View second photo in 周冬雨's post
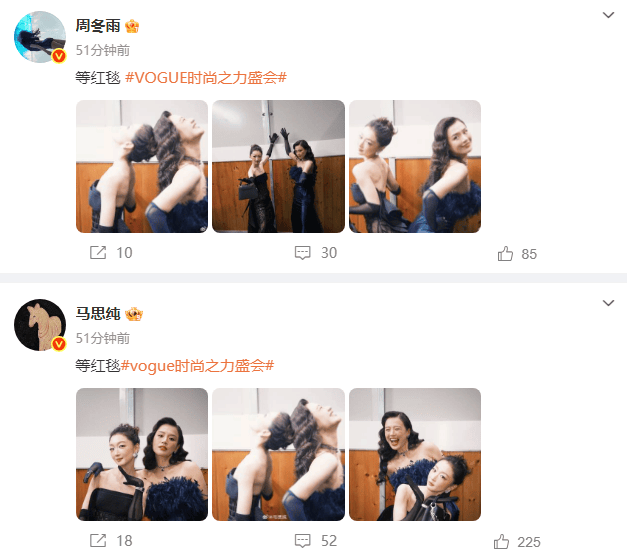 point(278,166)
